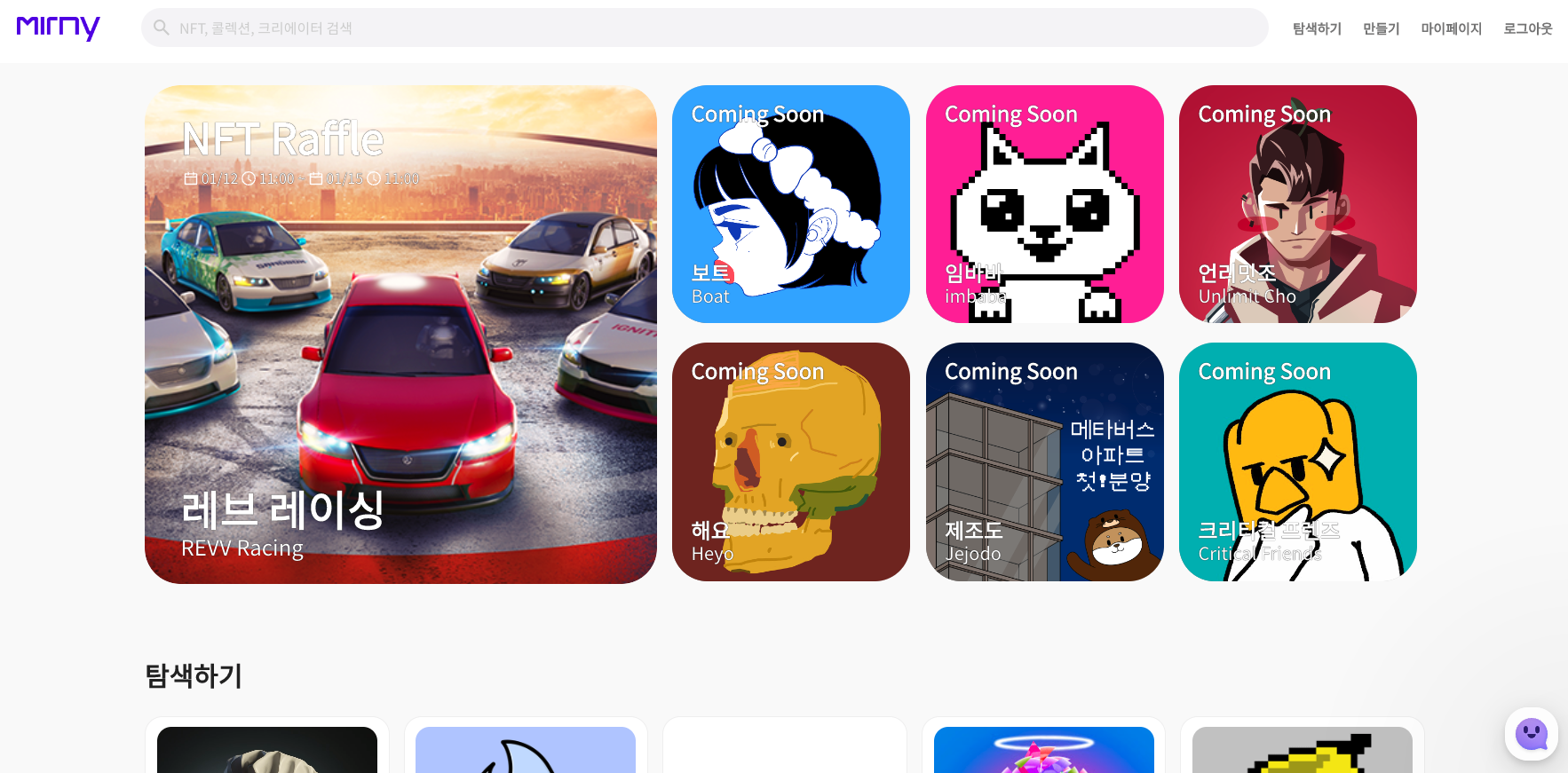Image resolution: width=1568 pixels, height=773 pixels.
Task: Go to Mirny home via logo
Action: (x=59, y=28)
